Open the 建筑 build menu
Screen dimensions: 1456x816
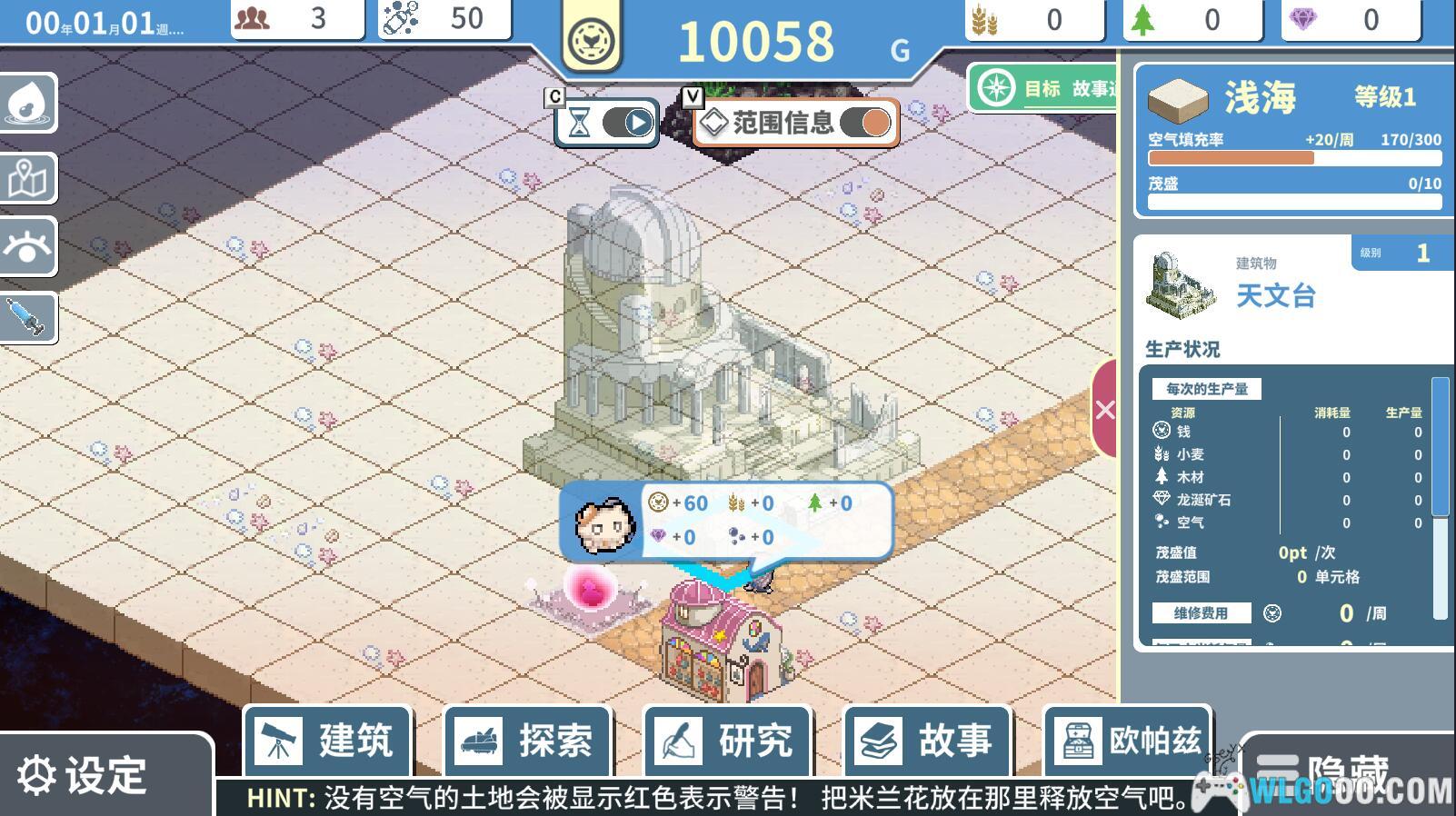point(328,741)
